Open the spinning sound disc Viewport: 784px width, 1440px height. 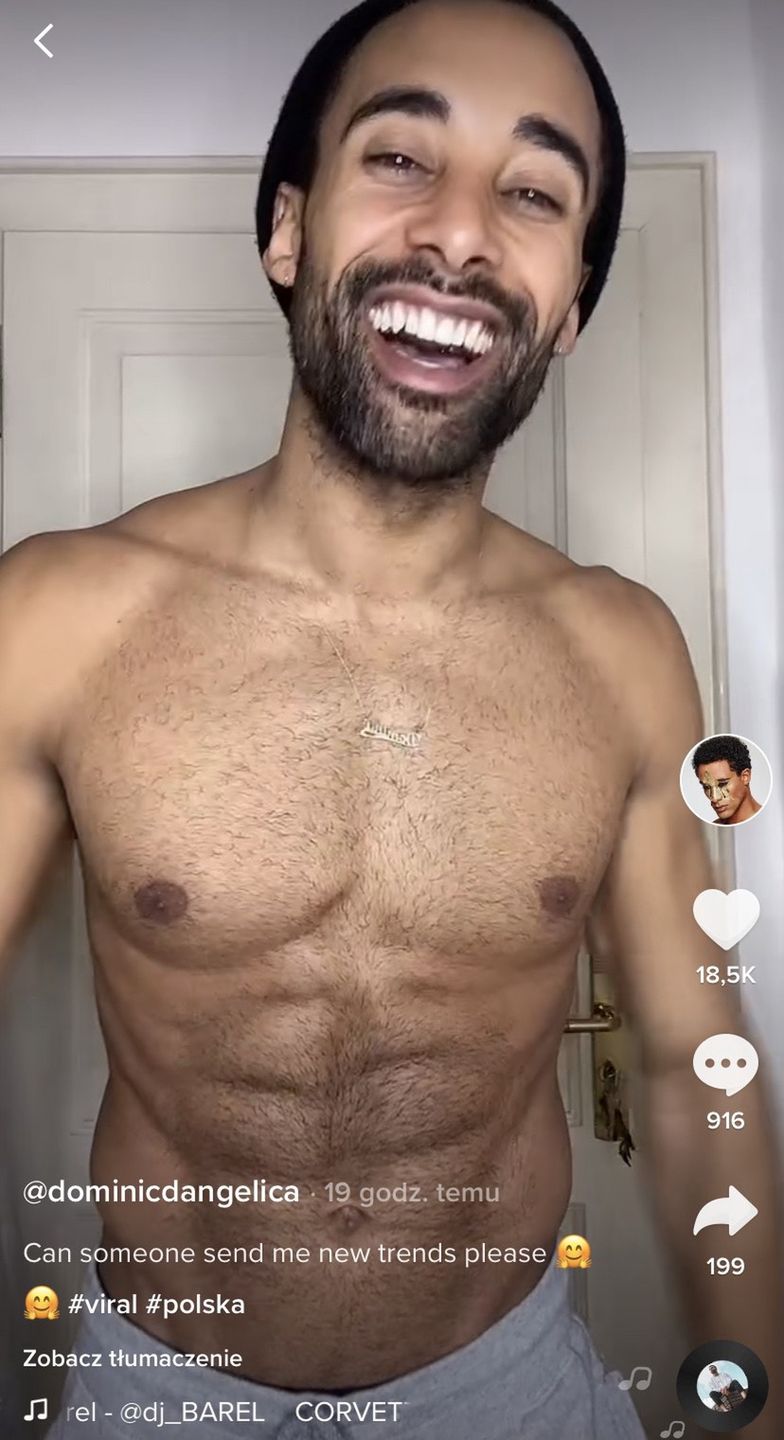[x=722, y=1386]
